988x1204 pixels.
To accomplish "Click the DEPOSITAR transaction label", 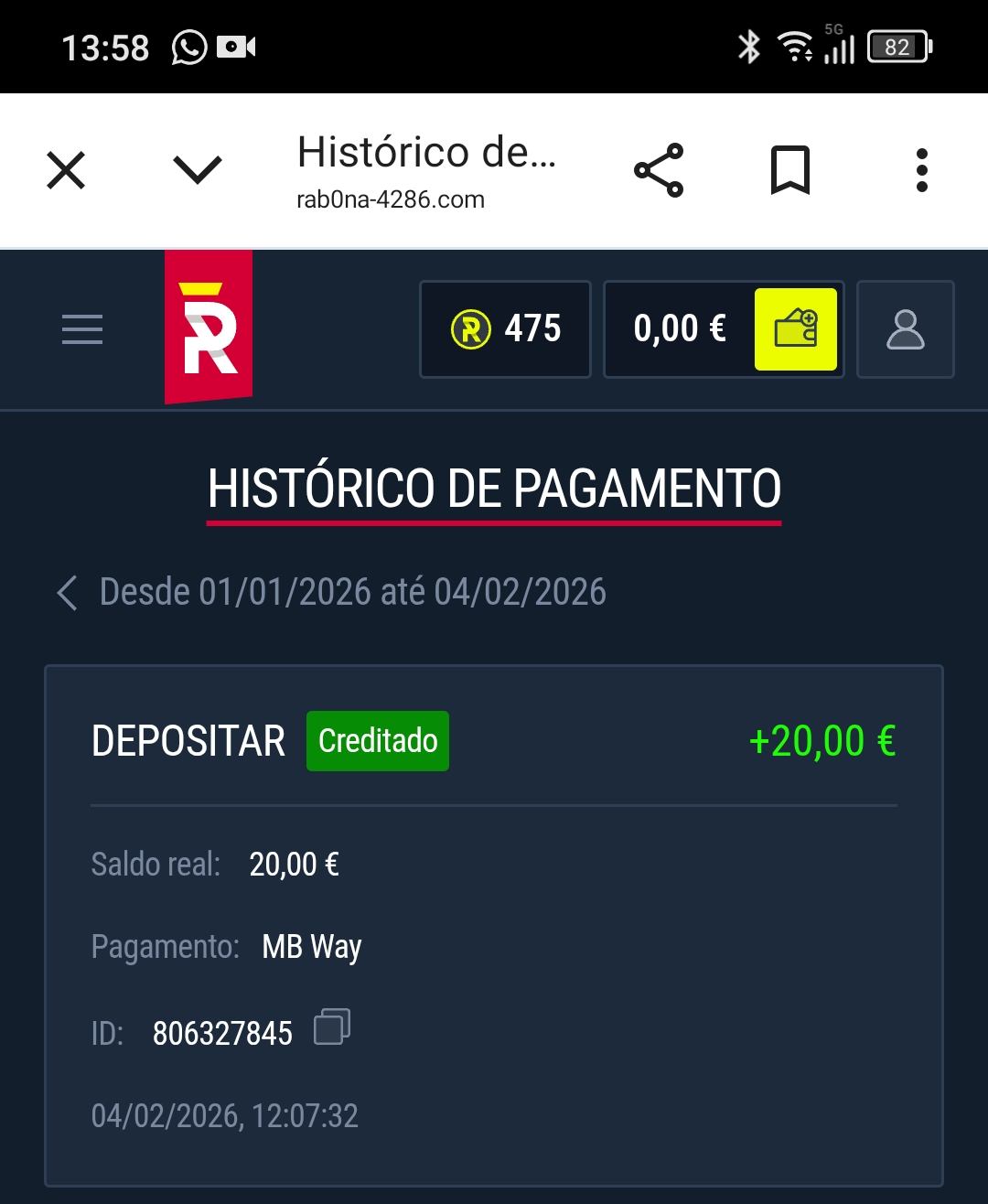I will (188, 741).
